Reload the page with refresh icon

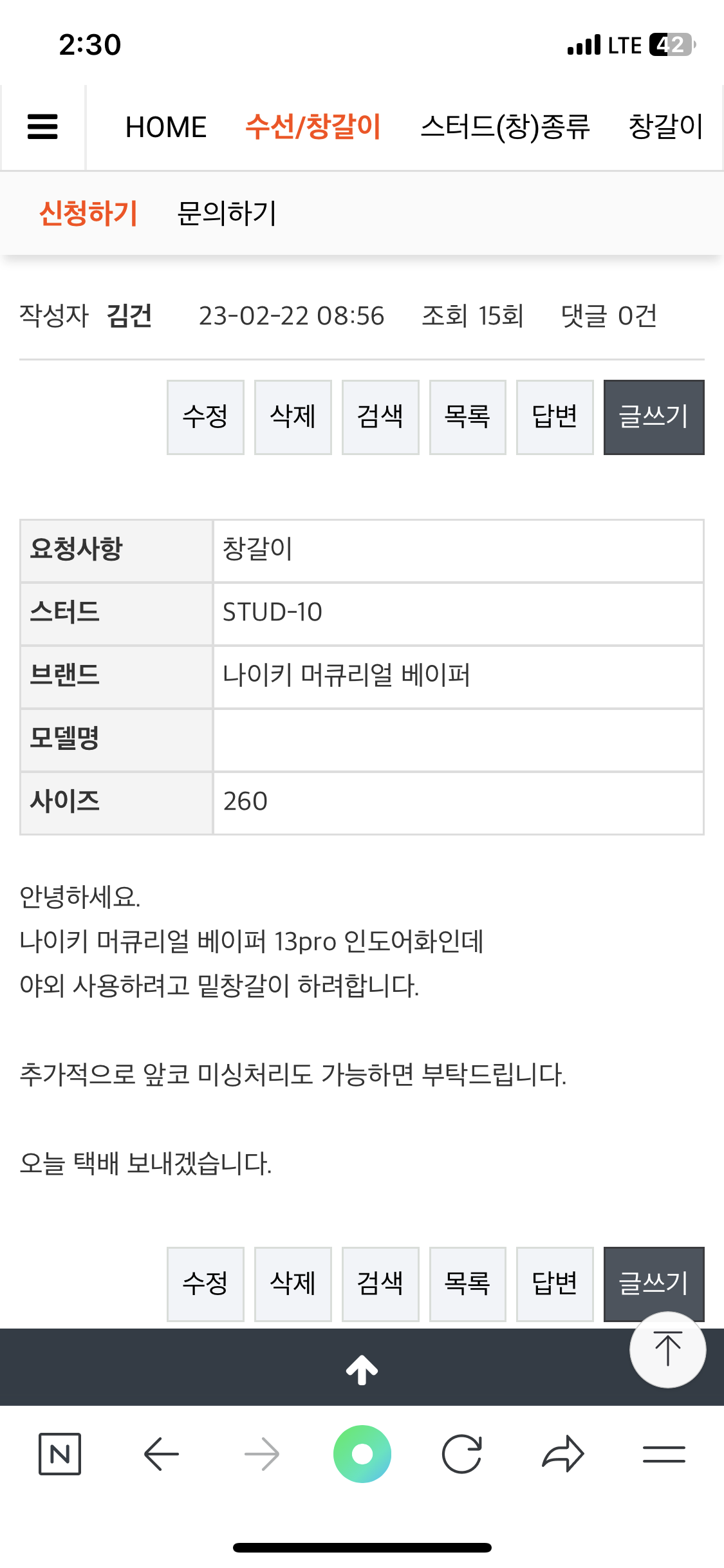click(462, 1454)
